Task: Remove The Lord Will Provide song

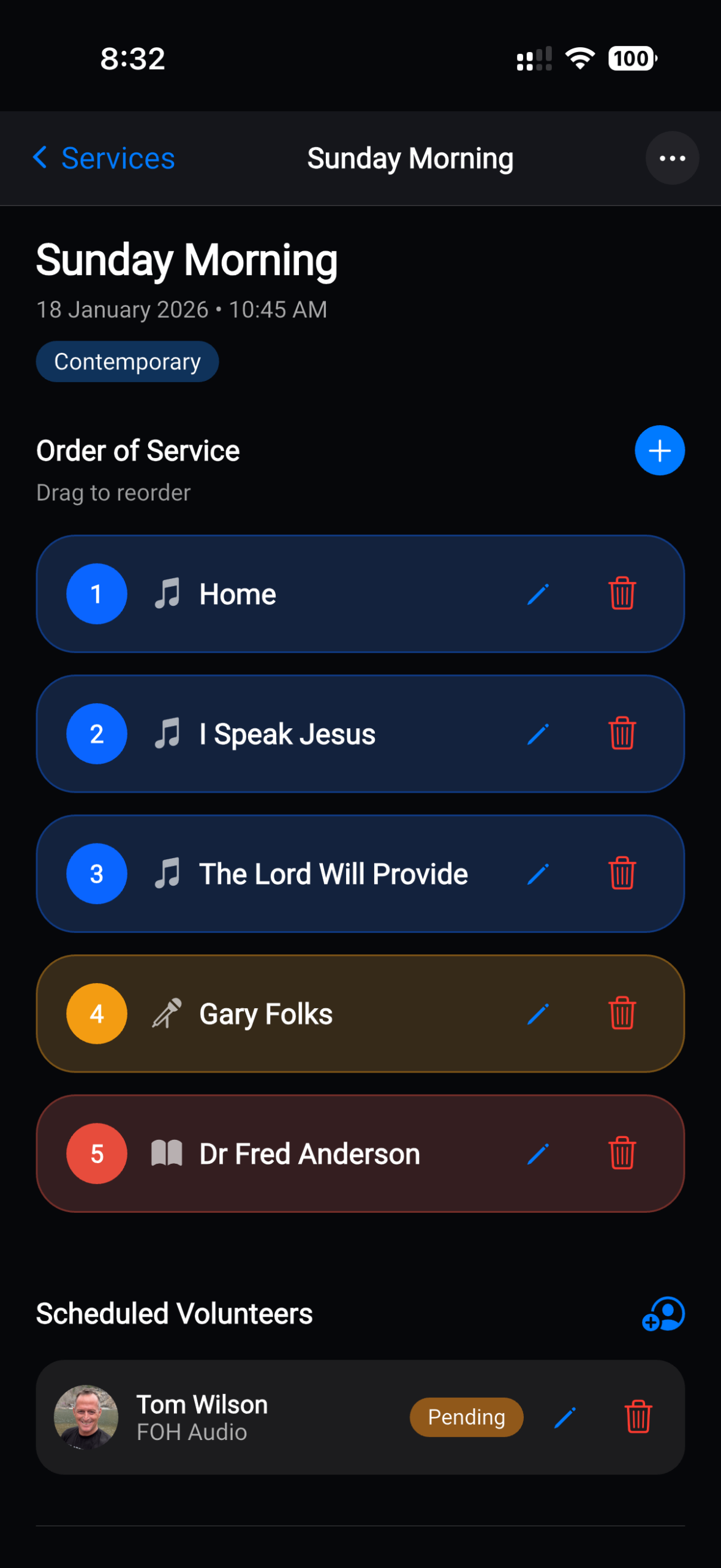Action: pos(622,873)
